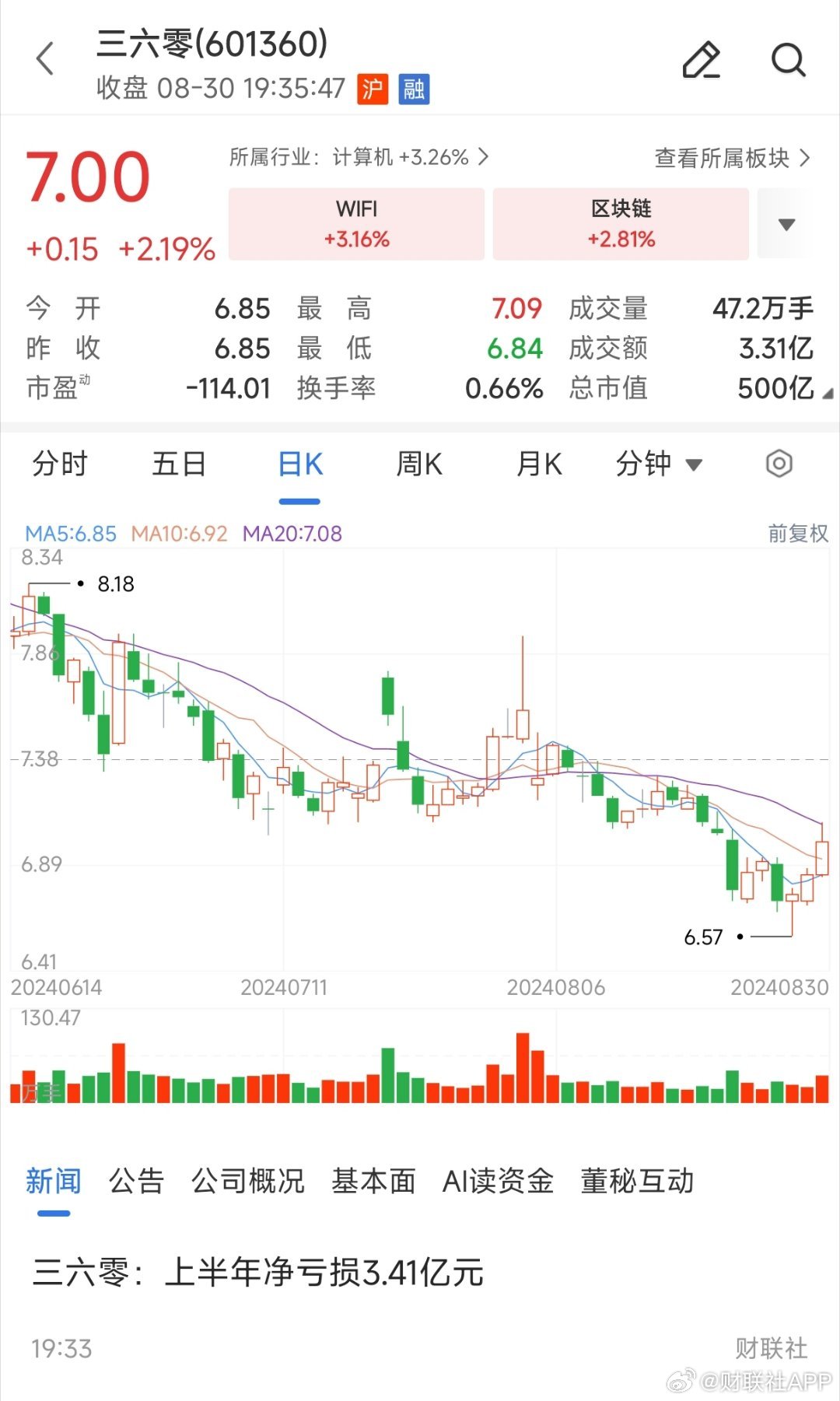Open chart settings via the gear icon

779,463
